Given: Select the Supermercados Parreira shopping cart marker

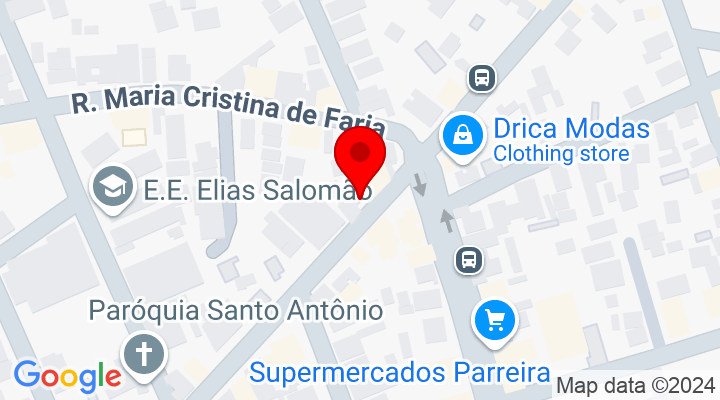Looking at the screenshot, I should (x=494, y=322).
